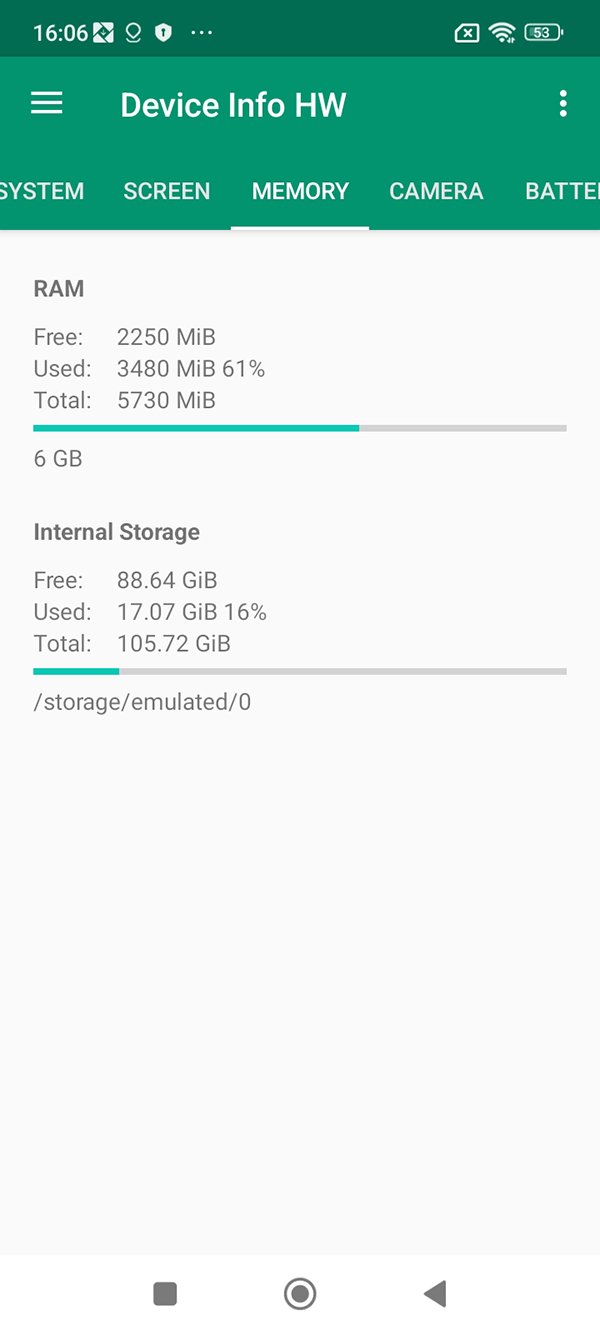
Task: Go to the home screen
Action: click(x=300, y=1293)
